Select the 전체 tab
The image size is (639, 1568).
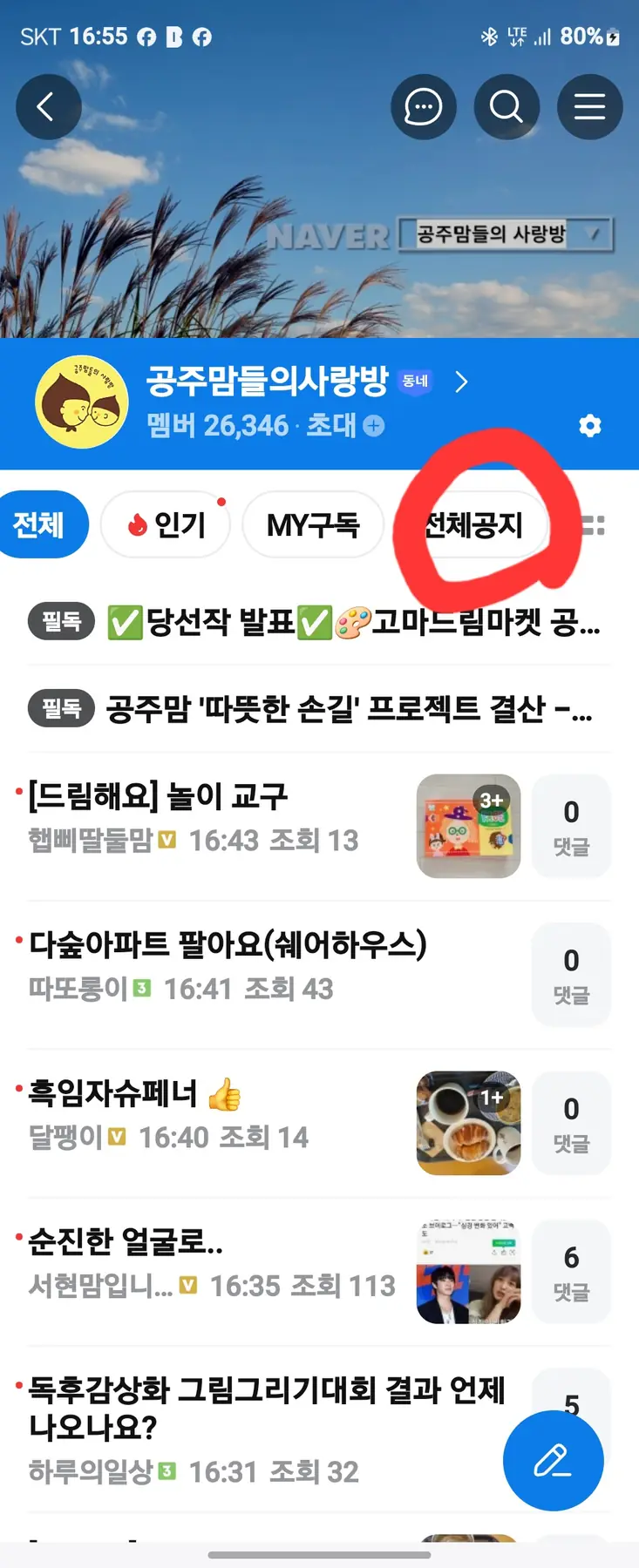pos(39,524)
